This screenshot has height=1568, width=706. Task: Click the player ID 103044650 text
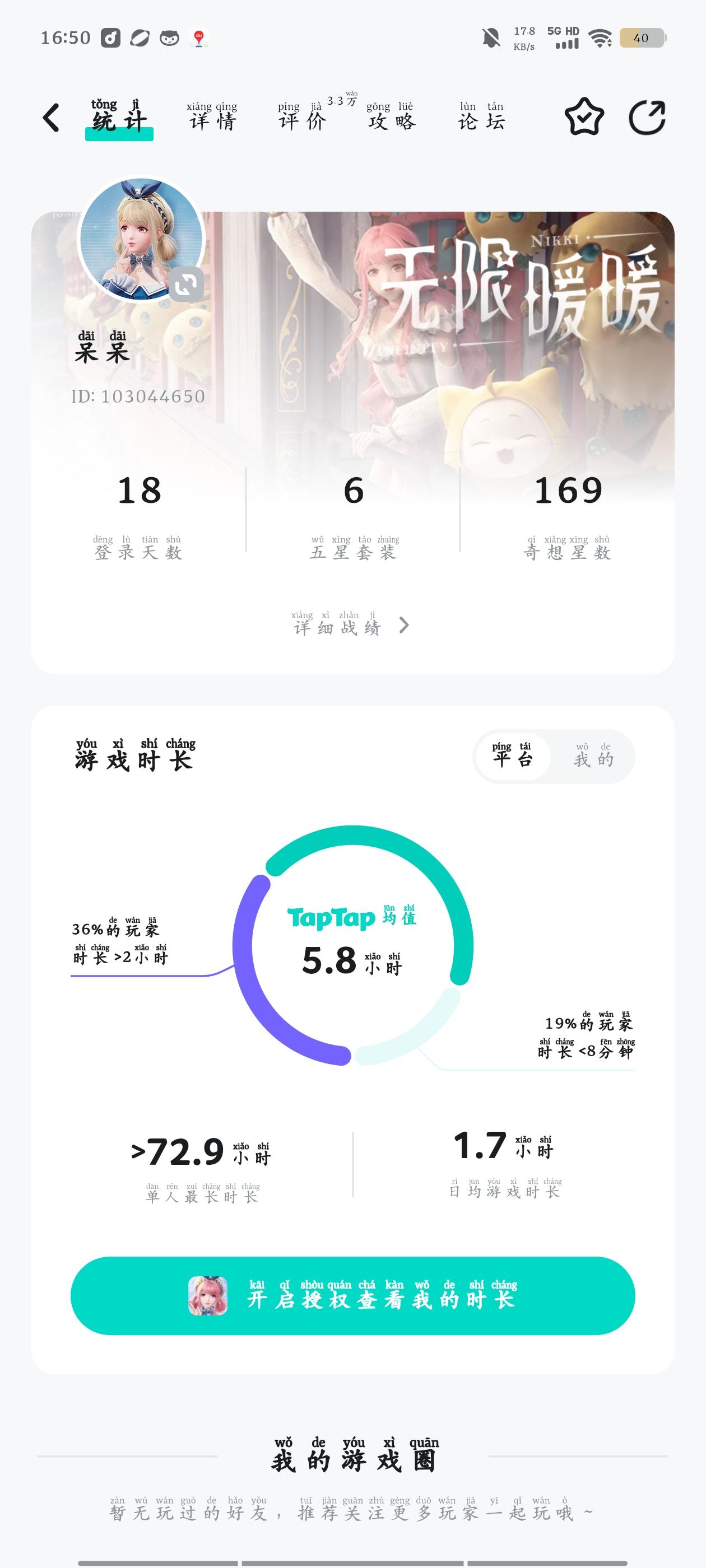click(139, 396)
